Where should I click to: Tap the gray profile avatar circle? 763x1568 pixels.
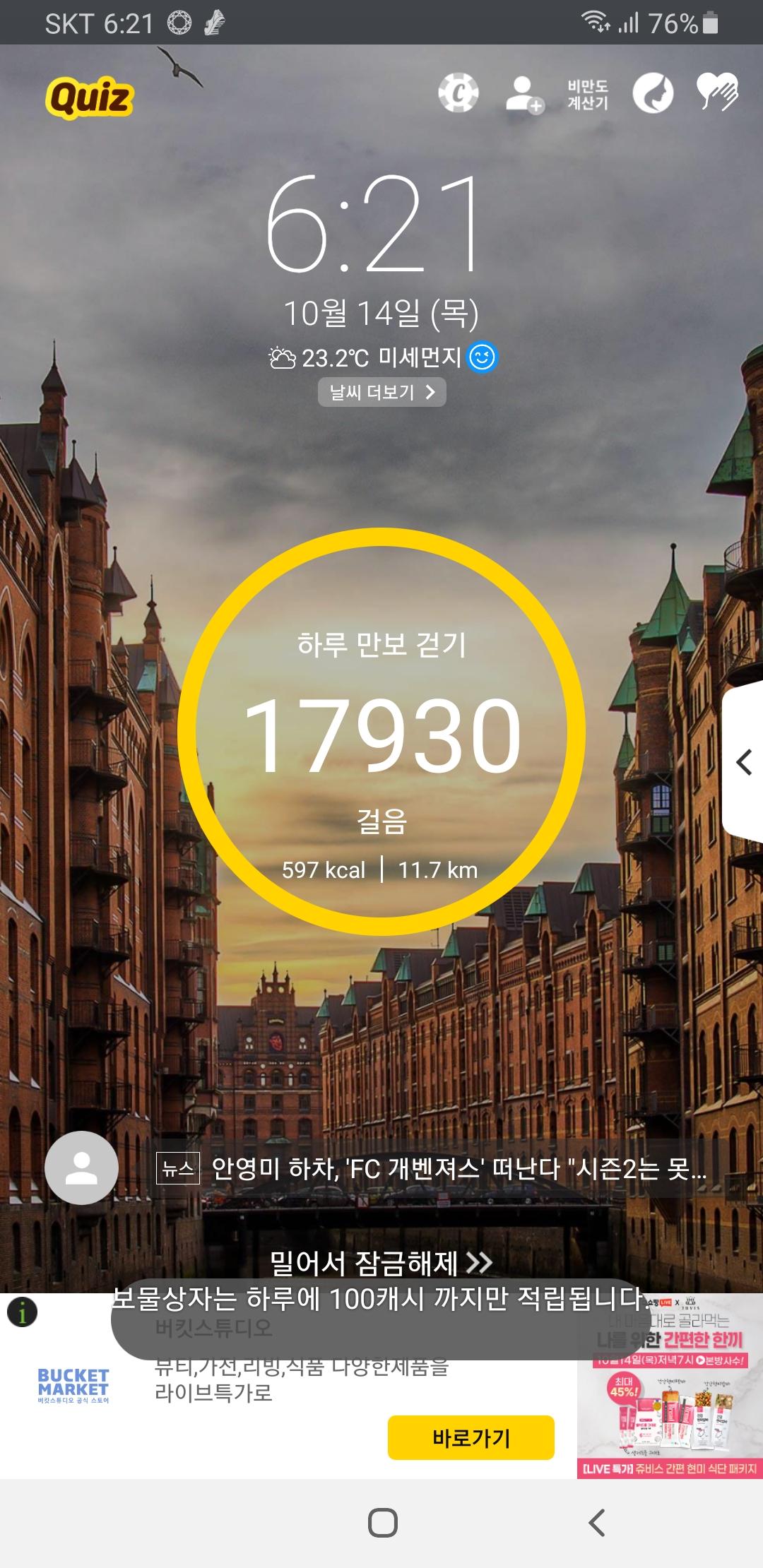(x=81, y=1168)
